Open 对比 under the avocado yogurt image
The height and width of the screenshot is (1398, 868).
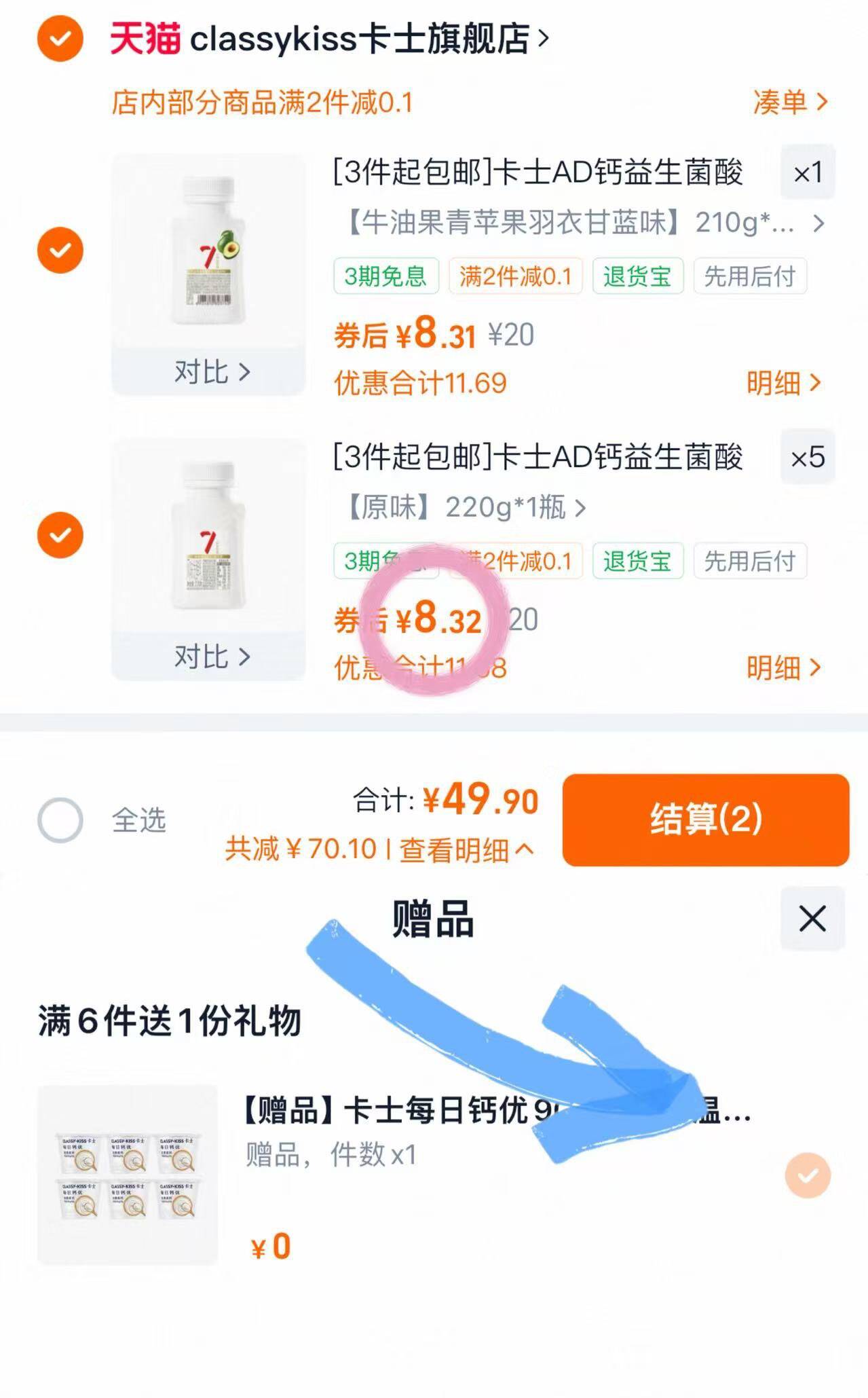click(210, 372)
